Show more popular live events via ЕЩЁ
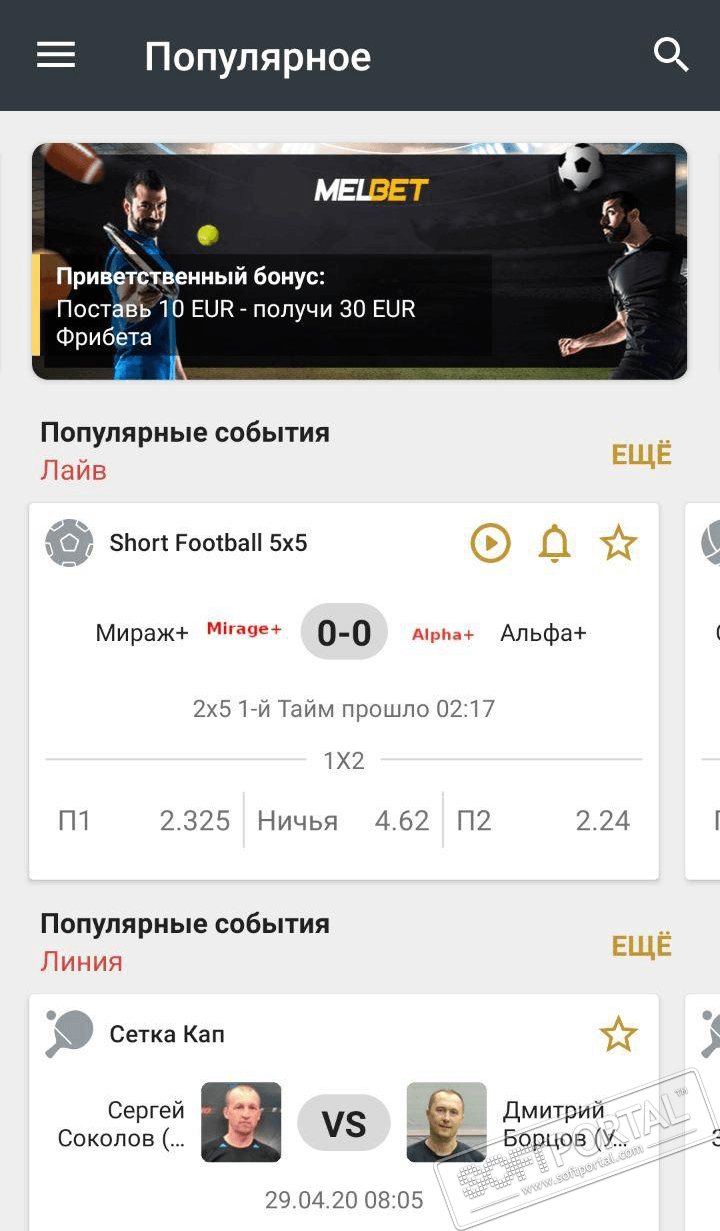This screenshot has height=1231, width=720. click(x=642, y=455)
